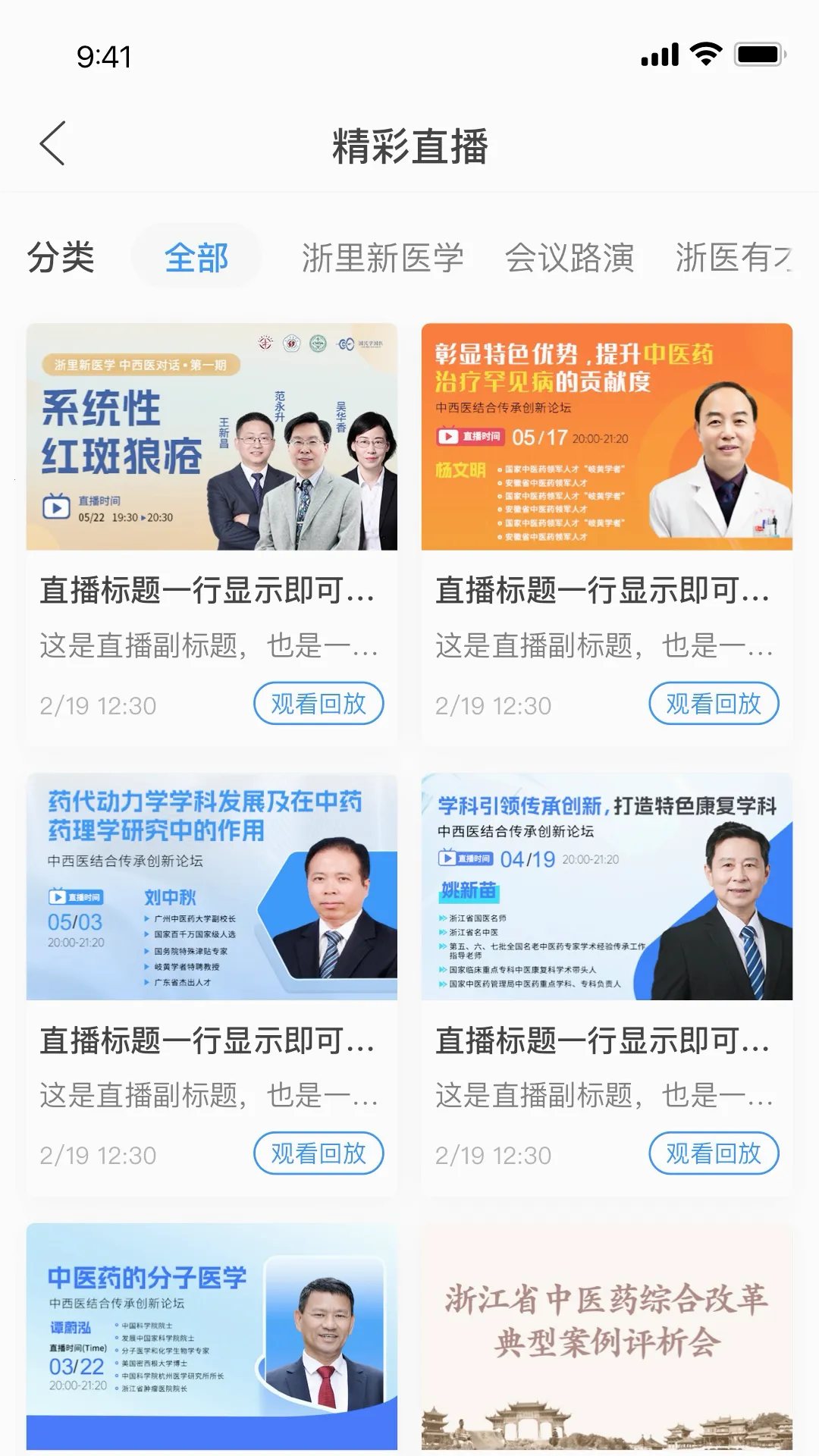
Task: Tap 观看回放 on the 杨文明 card
Action: 714,703
